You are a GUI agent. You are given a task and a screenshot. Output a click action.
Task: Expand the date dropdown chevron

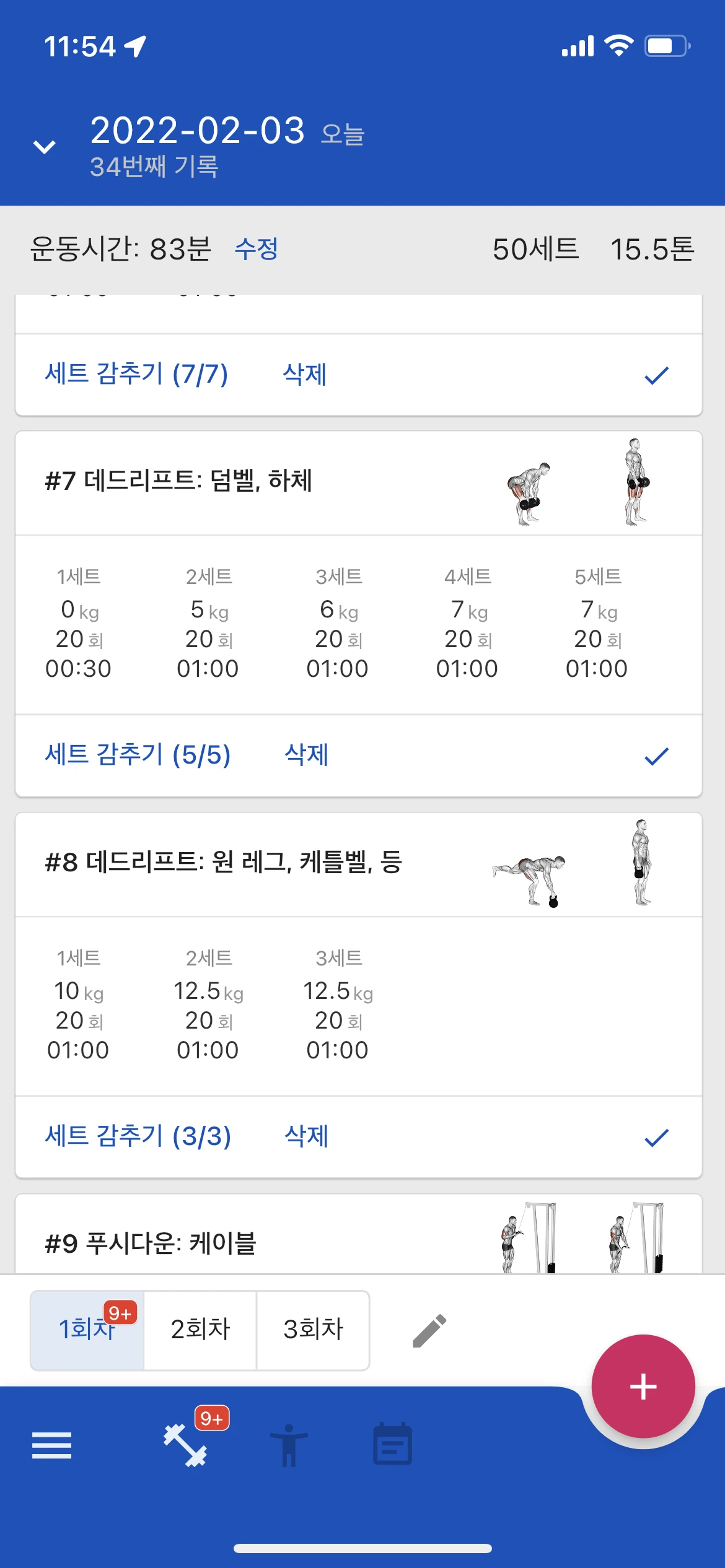45,147
